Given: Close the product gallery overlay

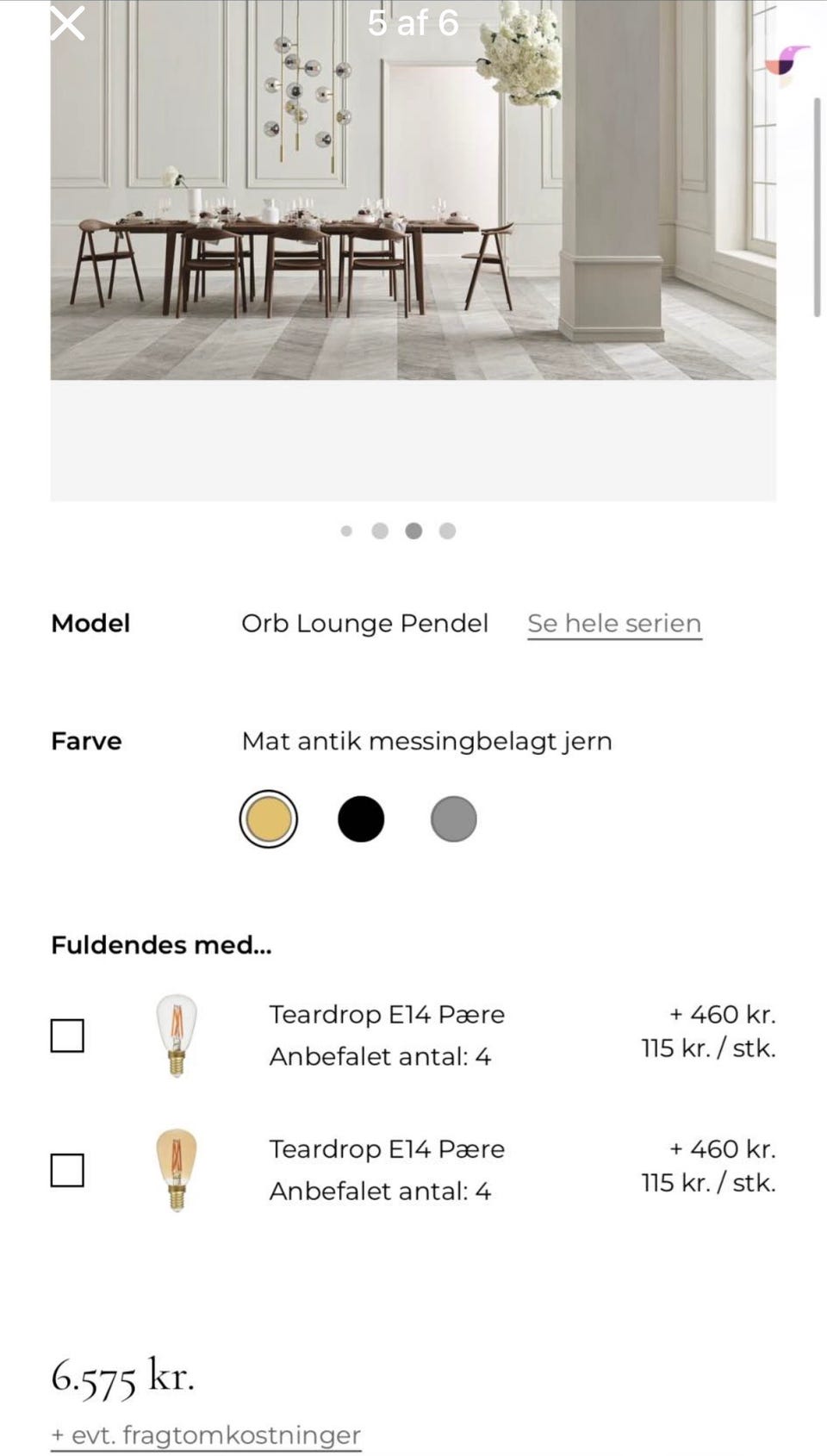Looking at the screenshot, I should [67, 22].
